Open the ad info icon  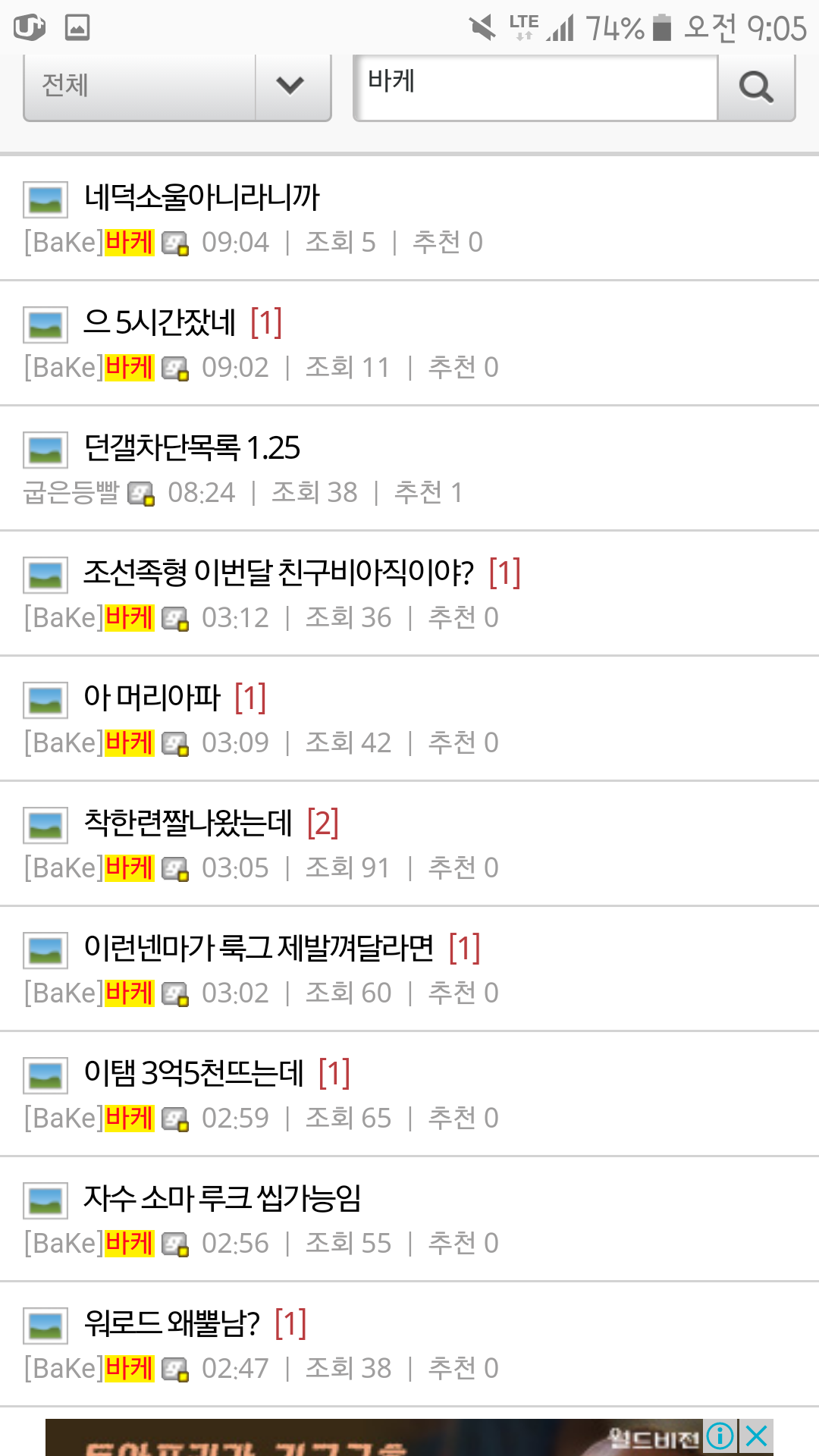pyautogui.click(x=720, y=1436)
